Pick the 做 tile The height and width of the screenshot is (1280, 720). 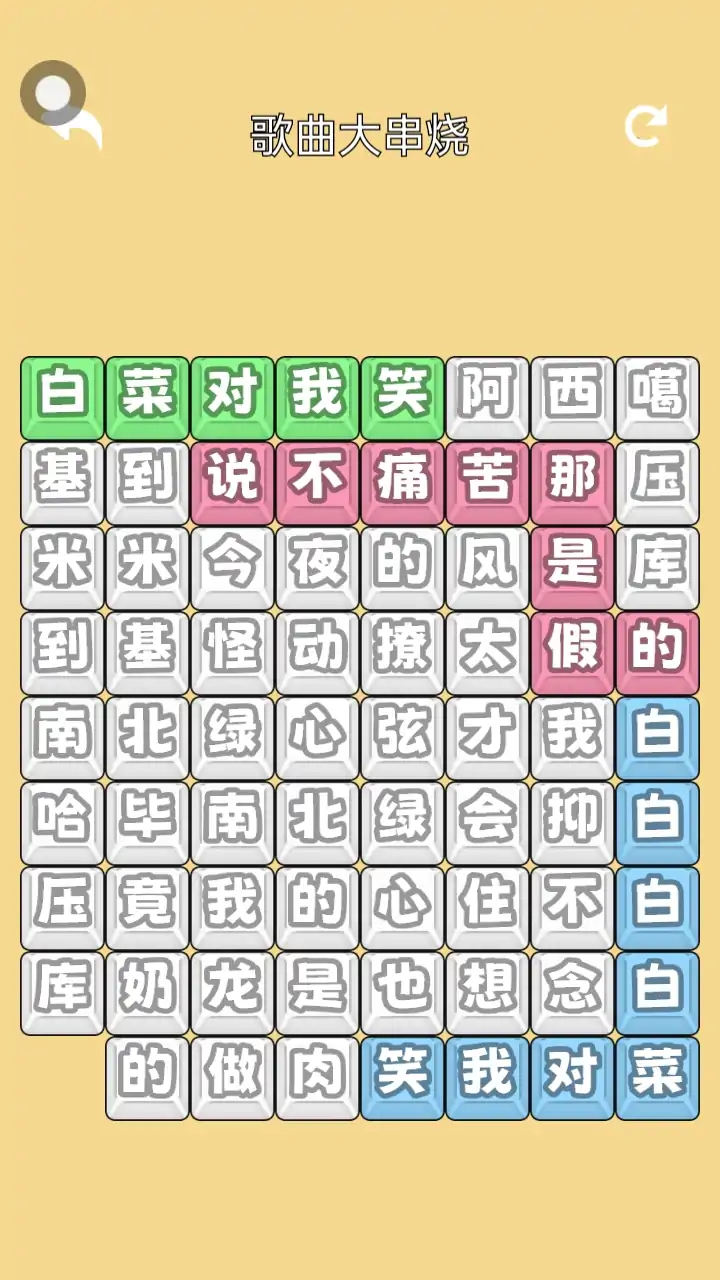[232, 1075]
